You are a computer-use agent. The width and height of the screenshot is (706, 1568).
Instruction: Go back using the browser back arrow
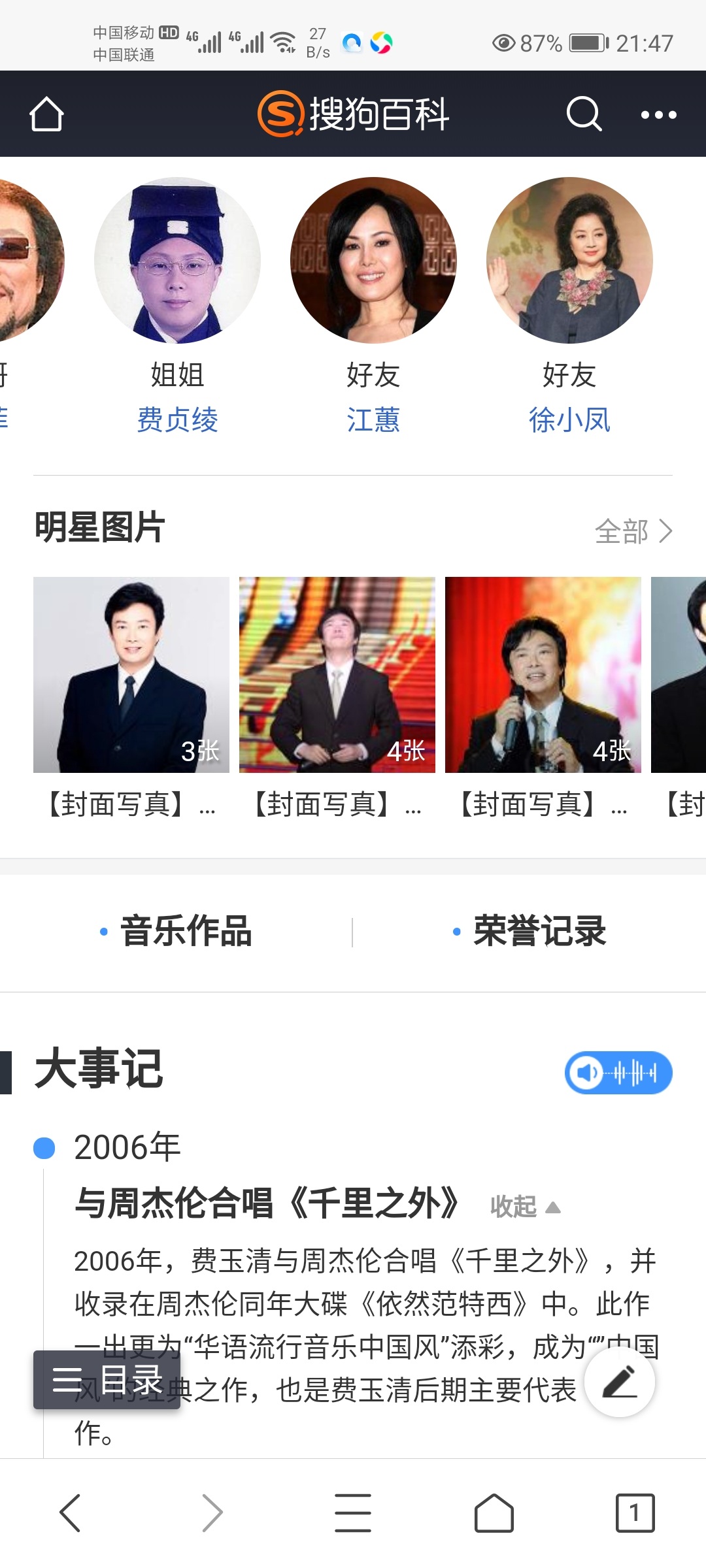pyautogui.click(x=70, y=1512)
